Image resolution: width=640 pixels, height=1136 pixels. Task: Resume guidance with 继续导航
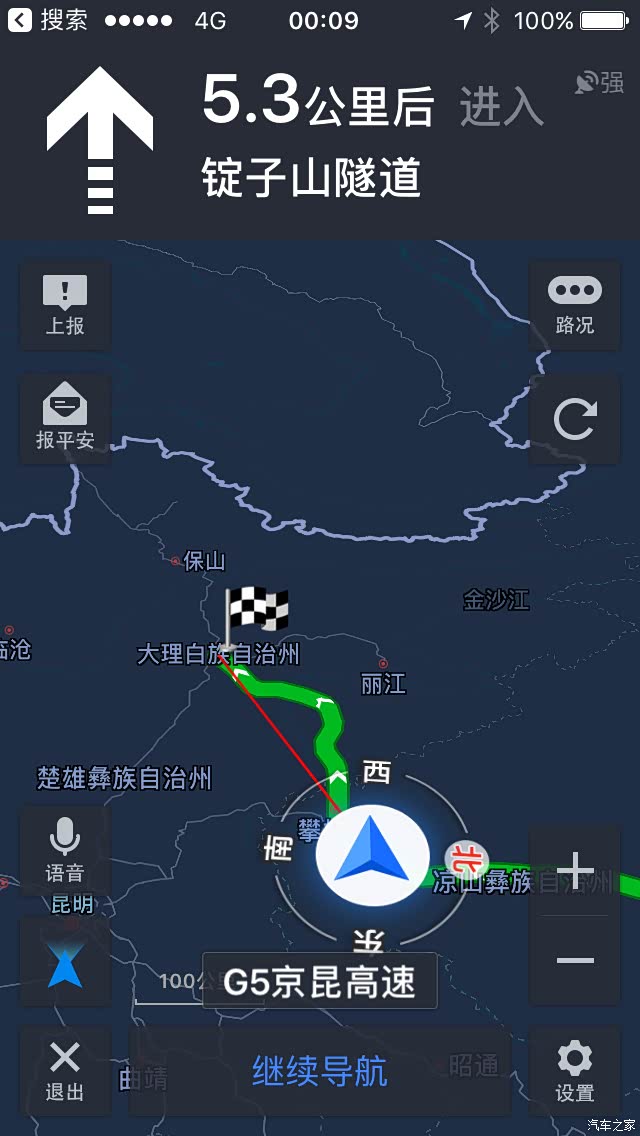click(x=320, y=1072)
